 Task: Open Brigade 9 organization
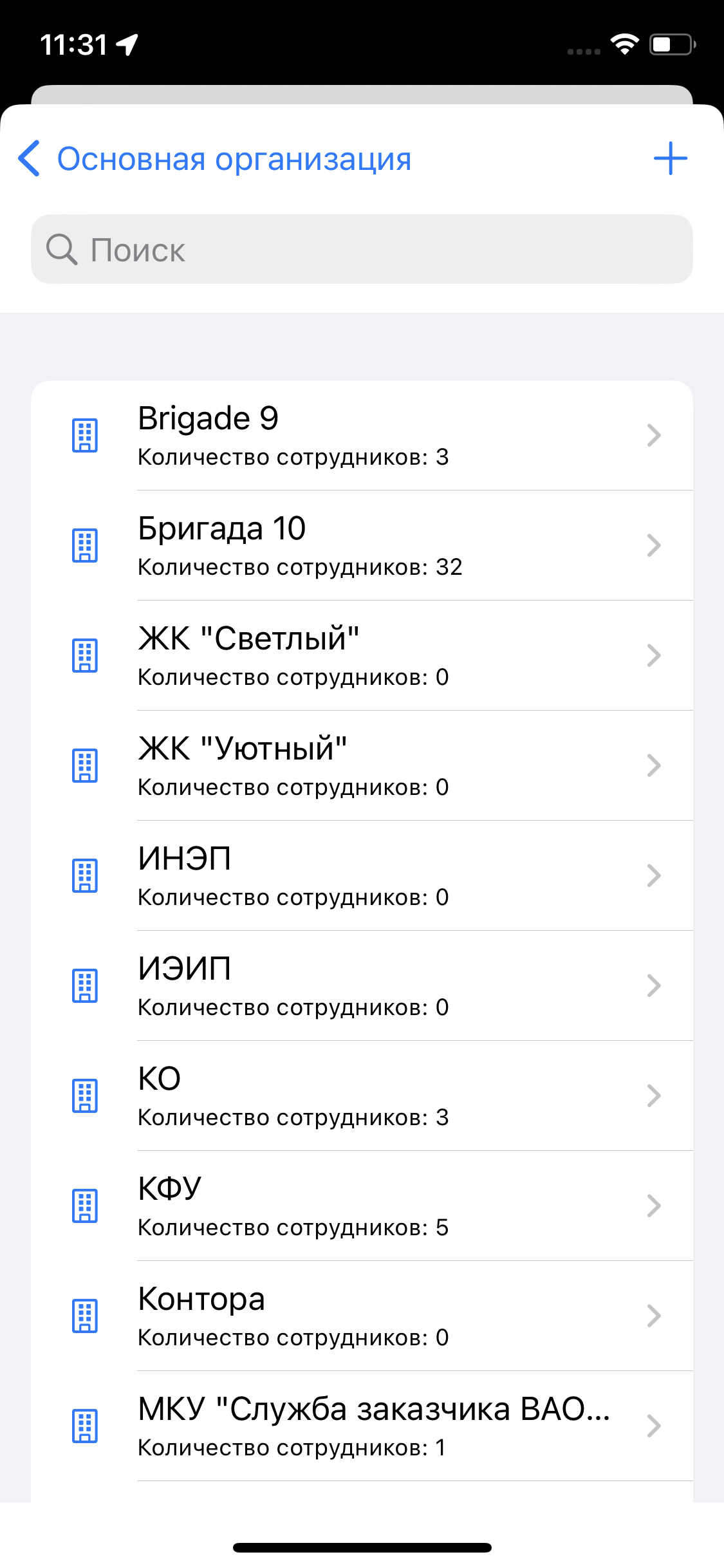click(362, 436)
